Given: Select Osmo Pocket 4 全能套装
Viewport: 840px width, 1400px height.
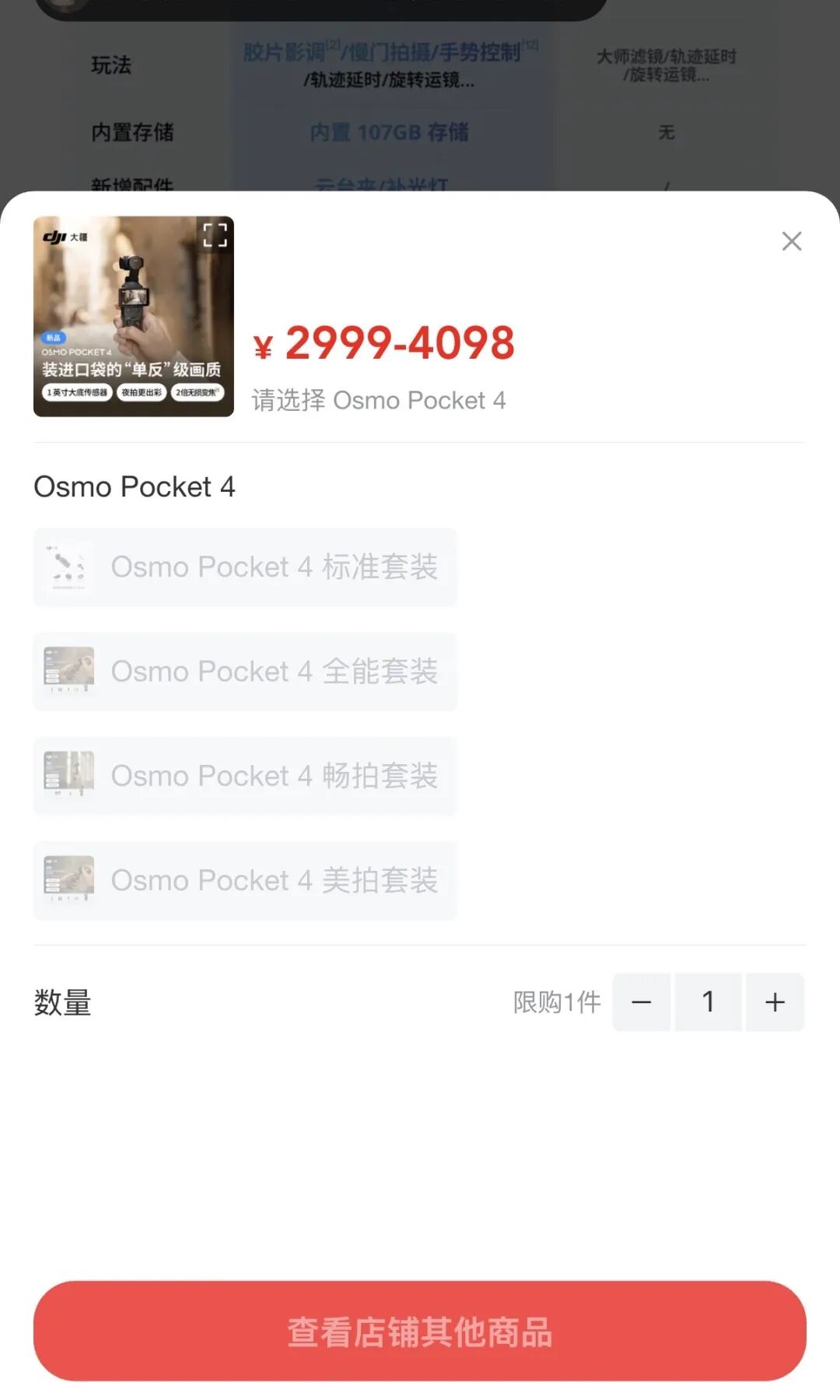Looking at the screenshot, I should pos(245,671).
